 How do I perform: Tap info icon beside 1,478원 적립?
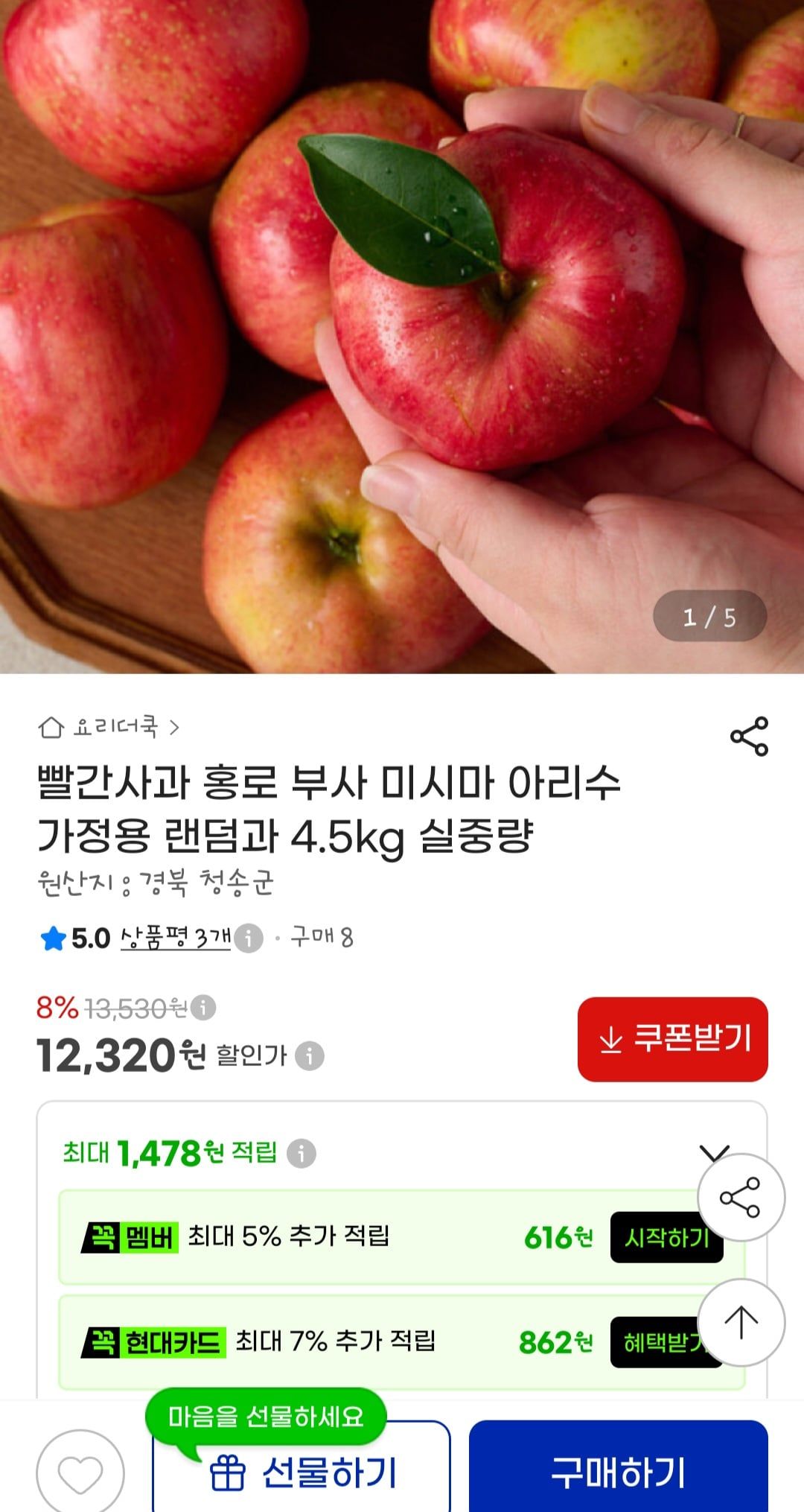[x=301, y=1154]
